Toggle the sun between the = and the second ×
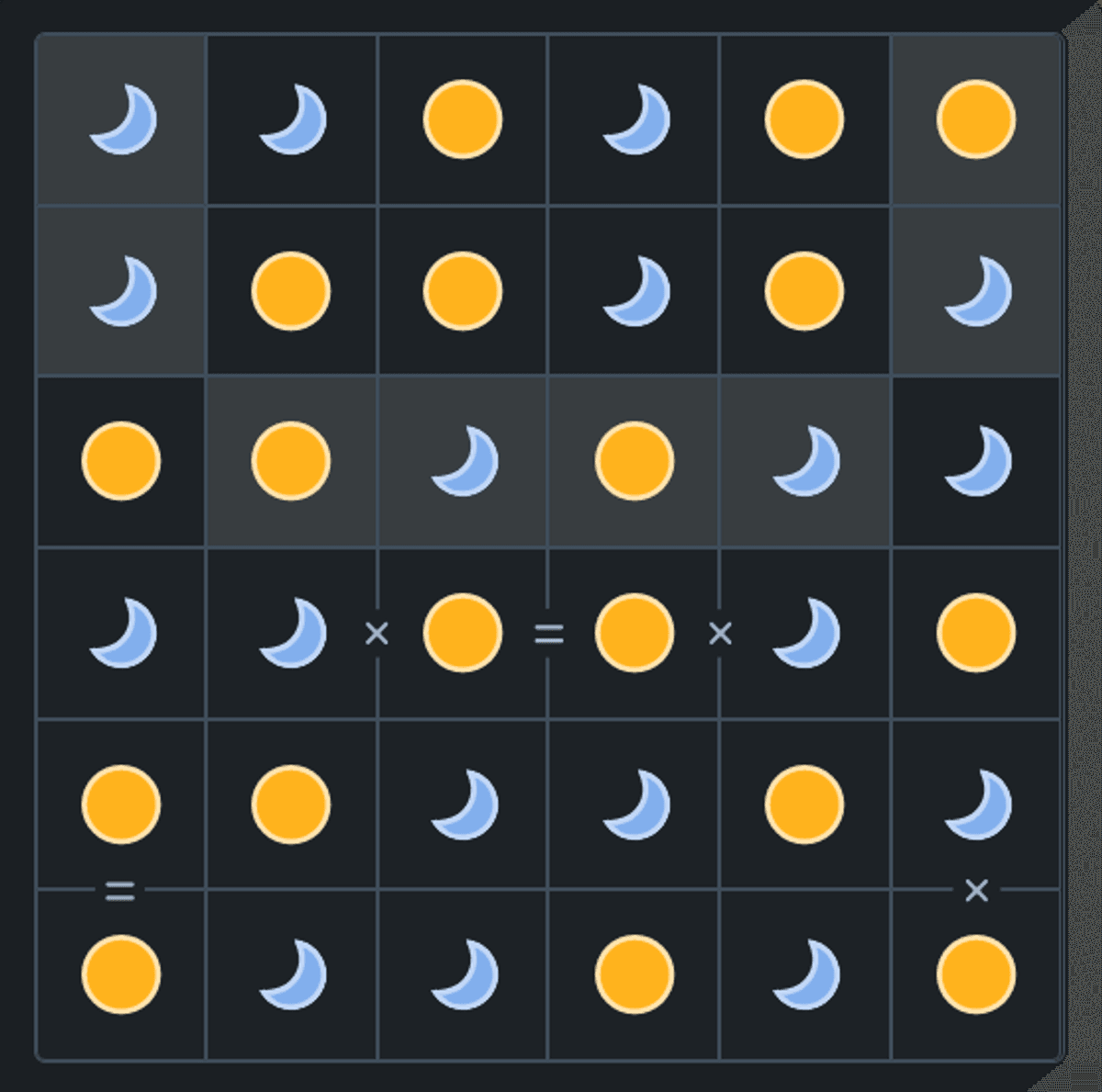 pyautogui.click(x=634, y=632)
